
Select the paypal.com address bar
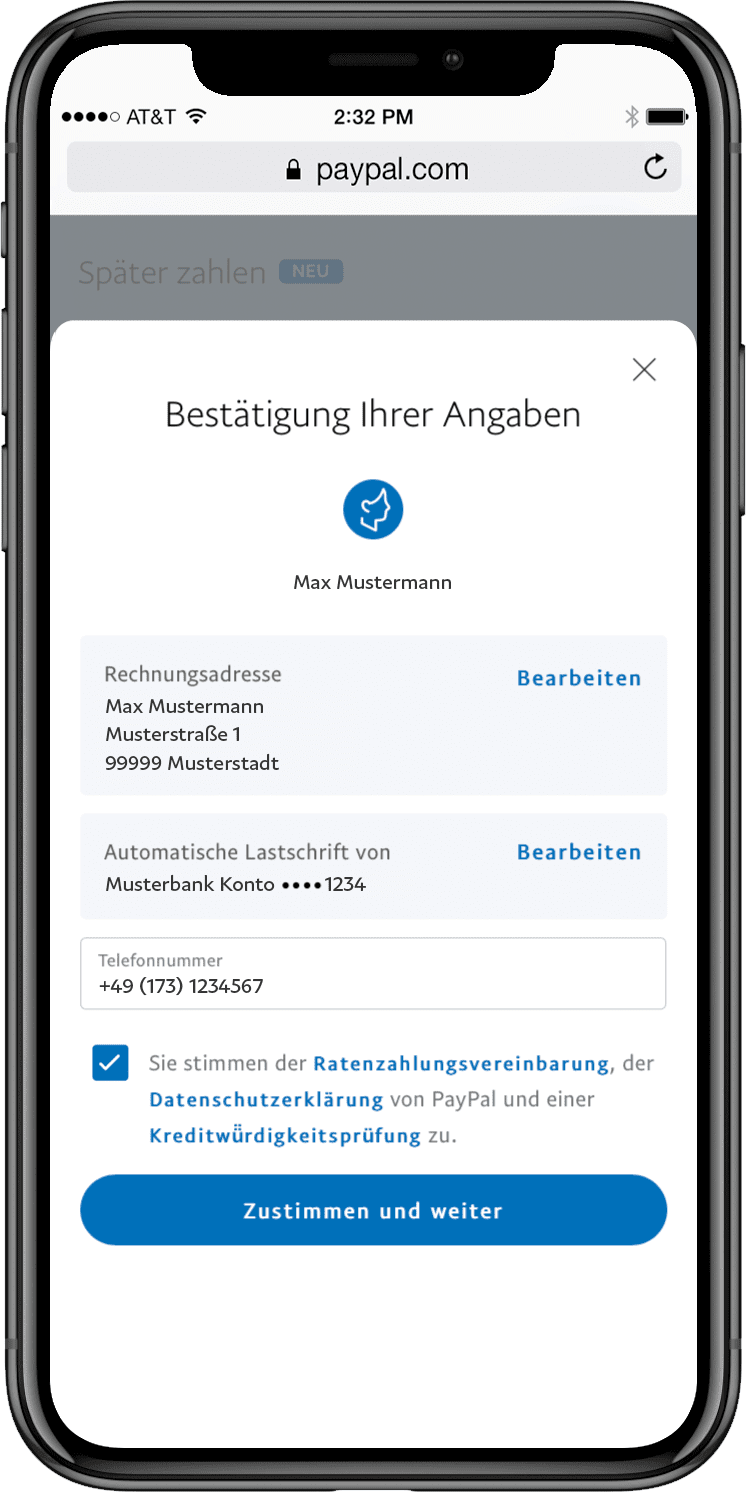coord(377,169)
